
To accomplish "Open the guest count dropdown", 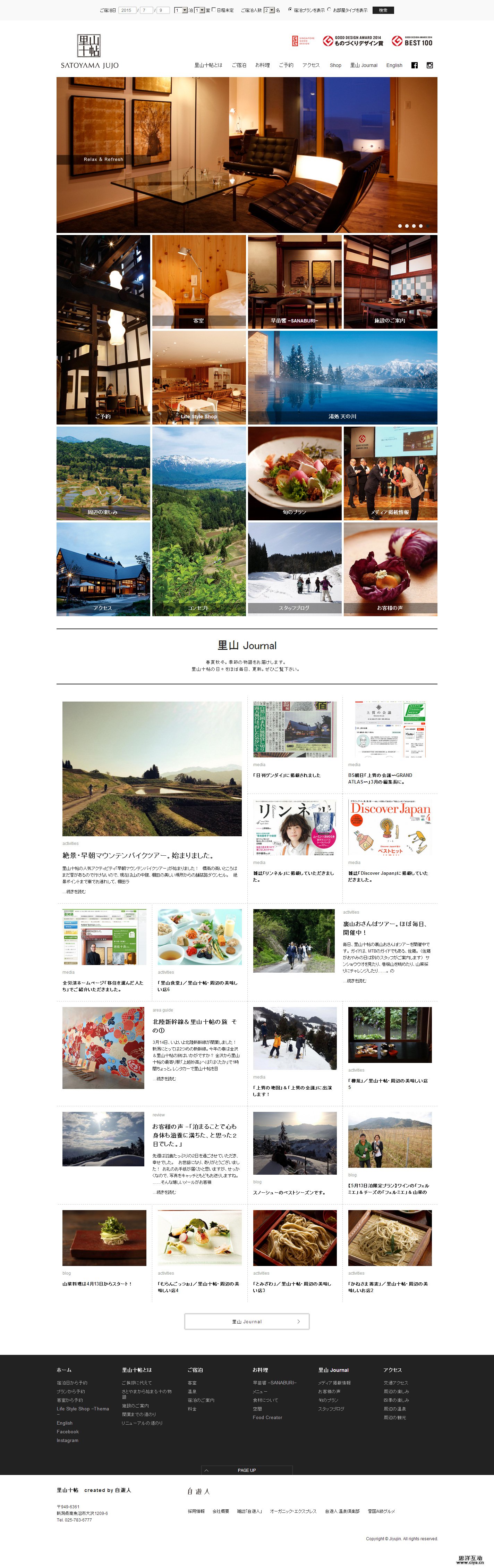I will (271, 10).
